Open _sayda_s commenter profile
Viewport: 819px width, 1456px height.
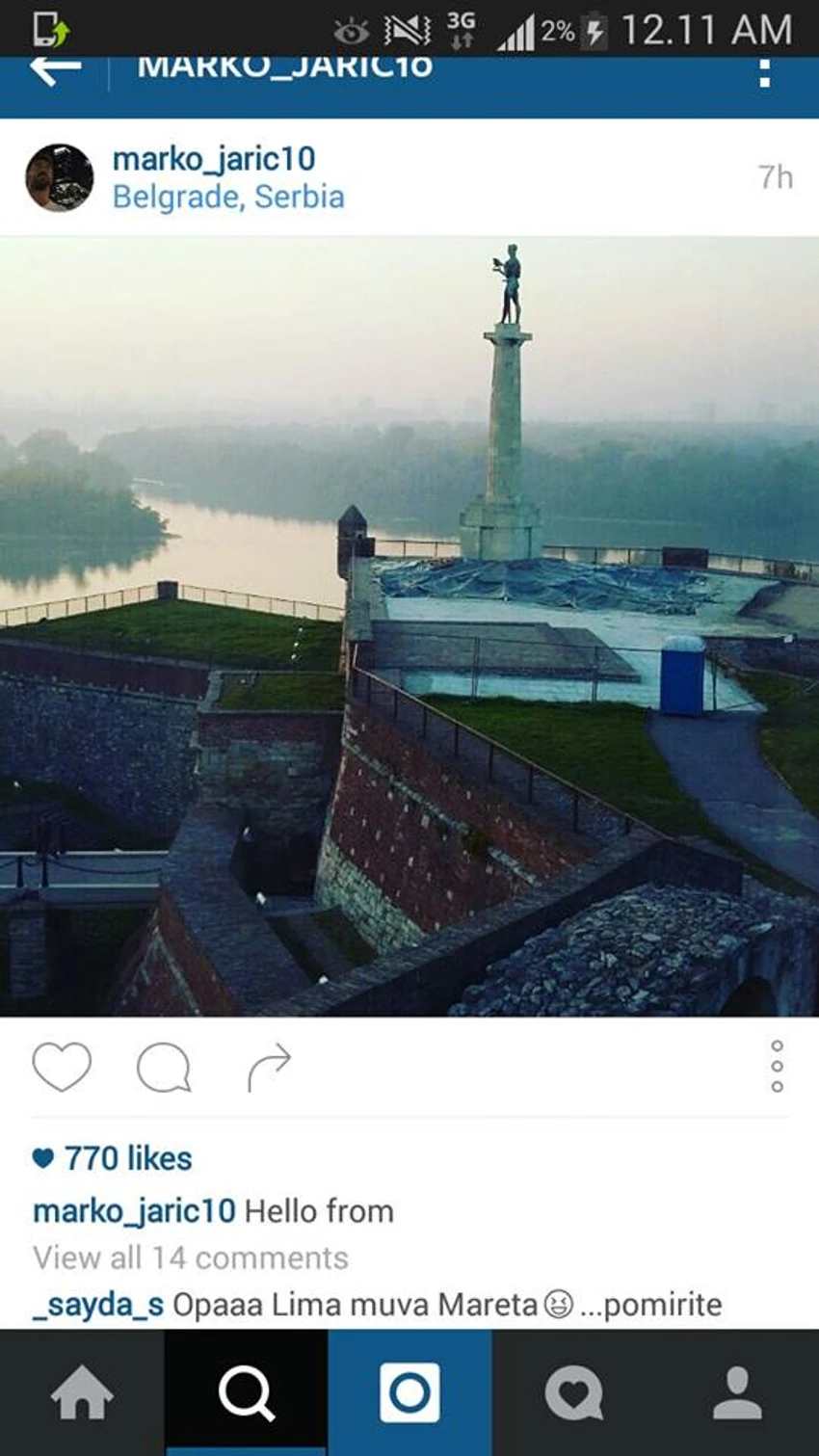pyautogui.click(x=98, y=1305)
